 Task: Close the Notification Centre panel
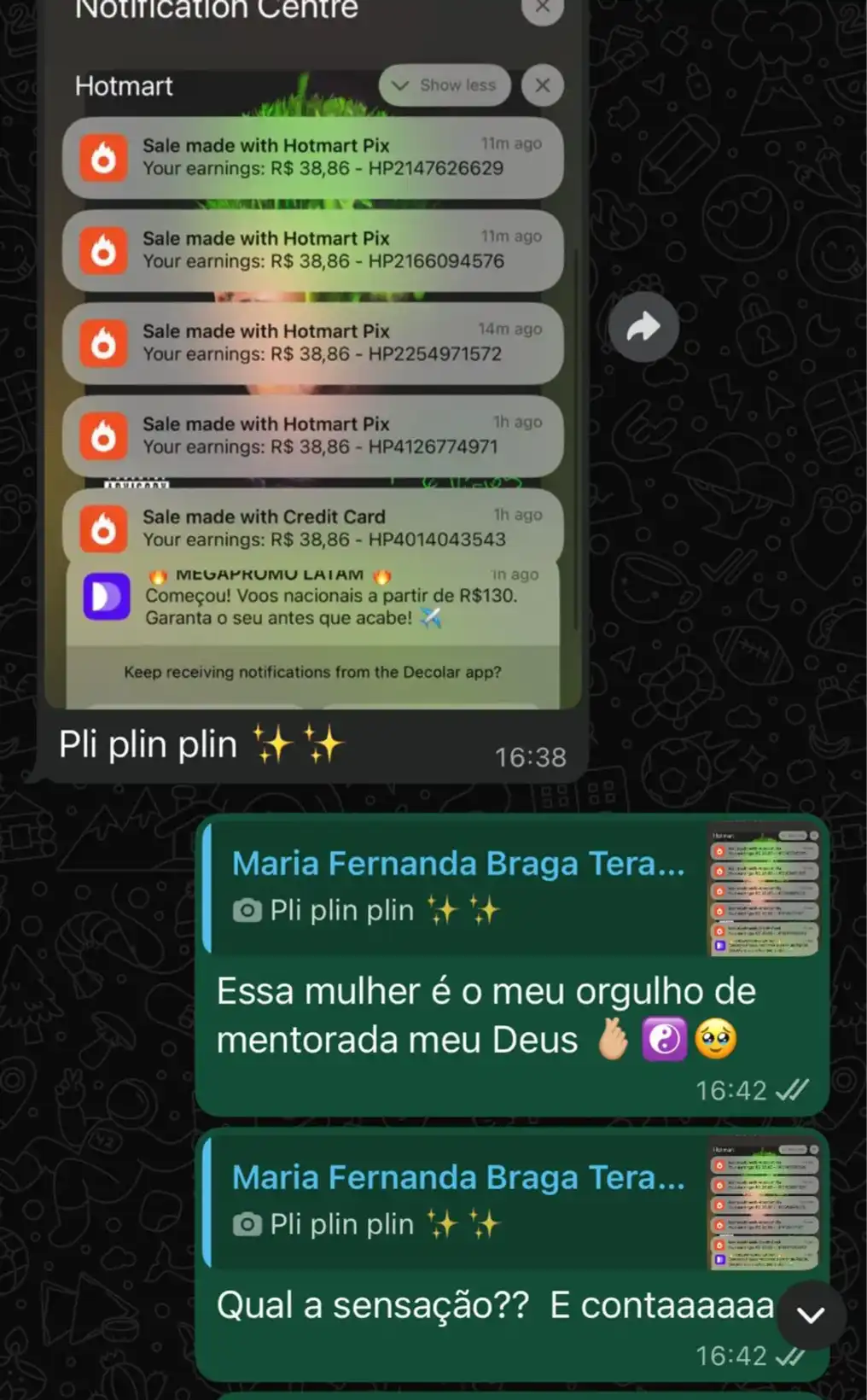pyautogui.click(x=542, y=7)
